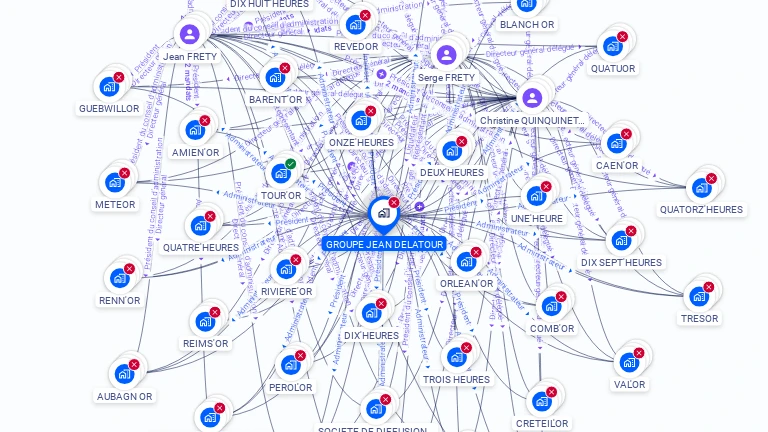768x432 pixels.
Task: Select the BARENT'OR company node
Action: click(275, 78)
